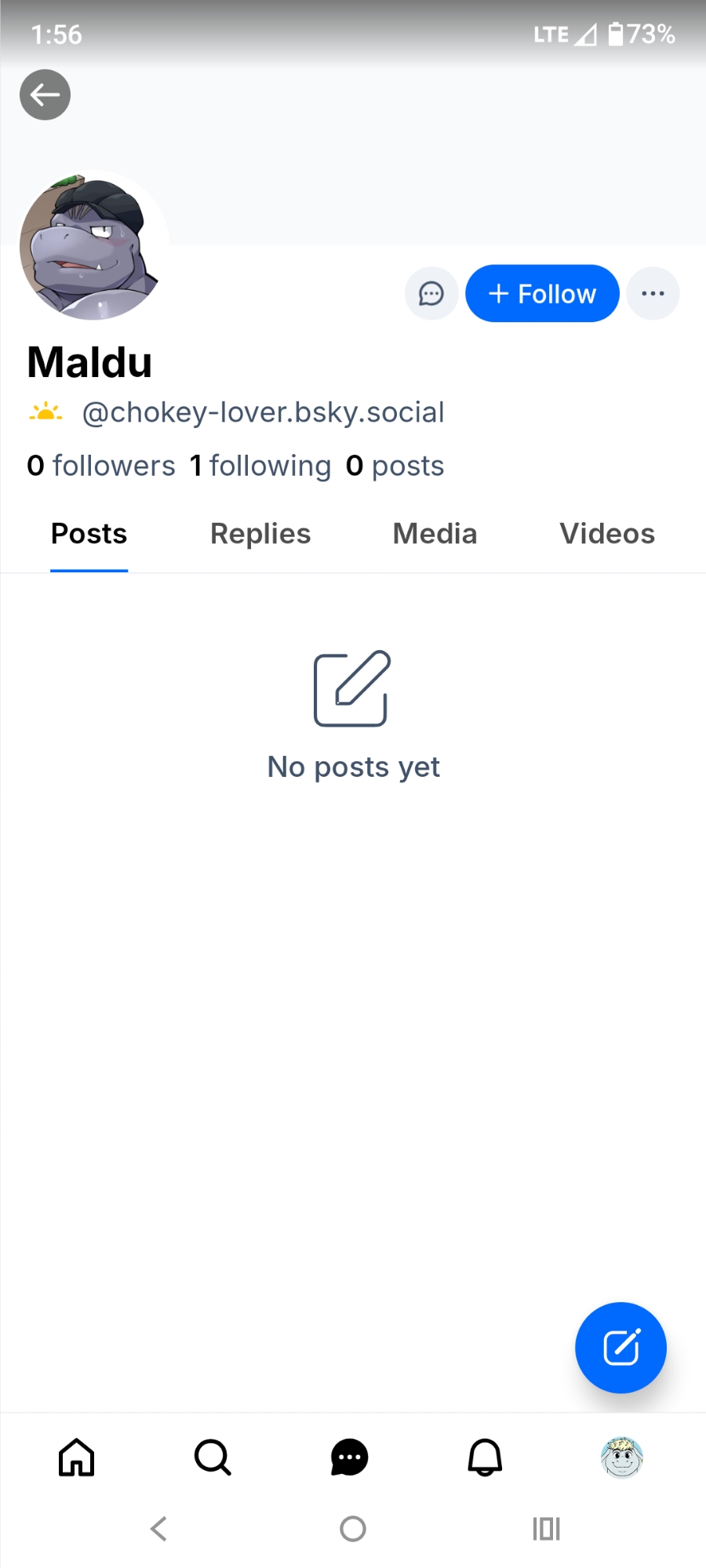Switch to the Replies tab
The image size is (706, 1568).
[x=260, y=534]
